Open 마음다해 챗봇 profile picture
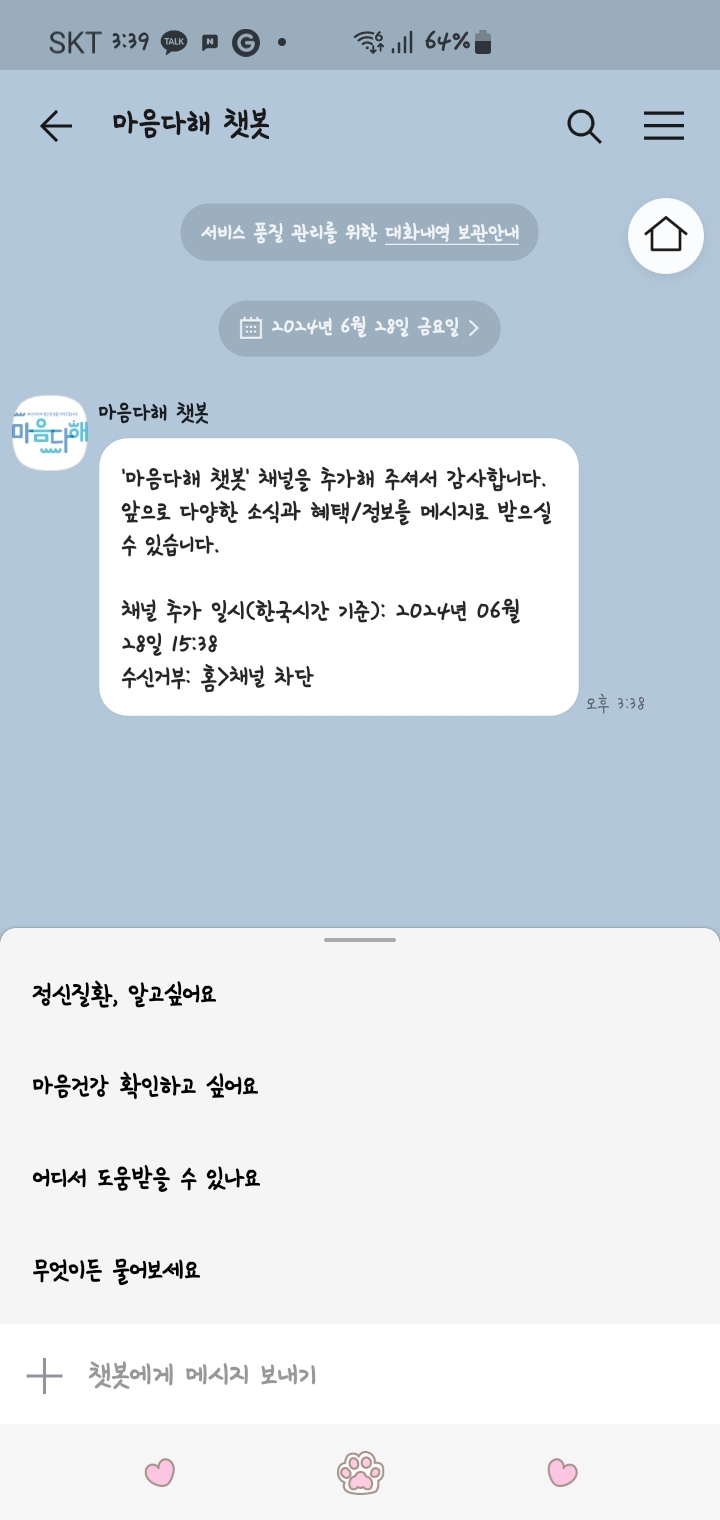The width and height of the screenshot is (720, 1520). click(x=49, y=433)
